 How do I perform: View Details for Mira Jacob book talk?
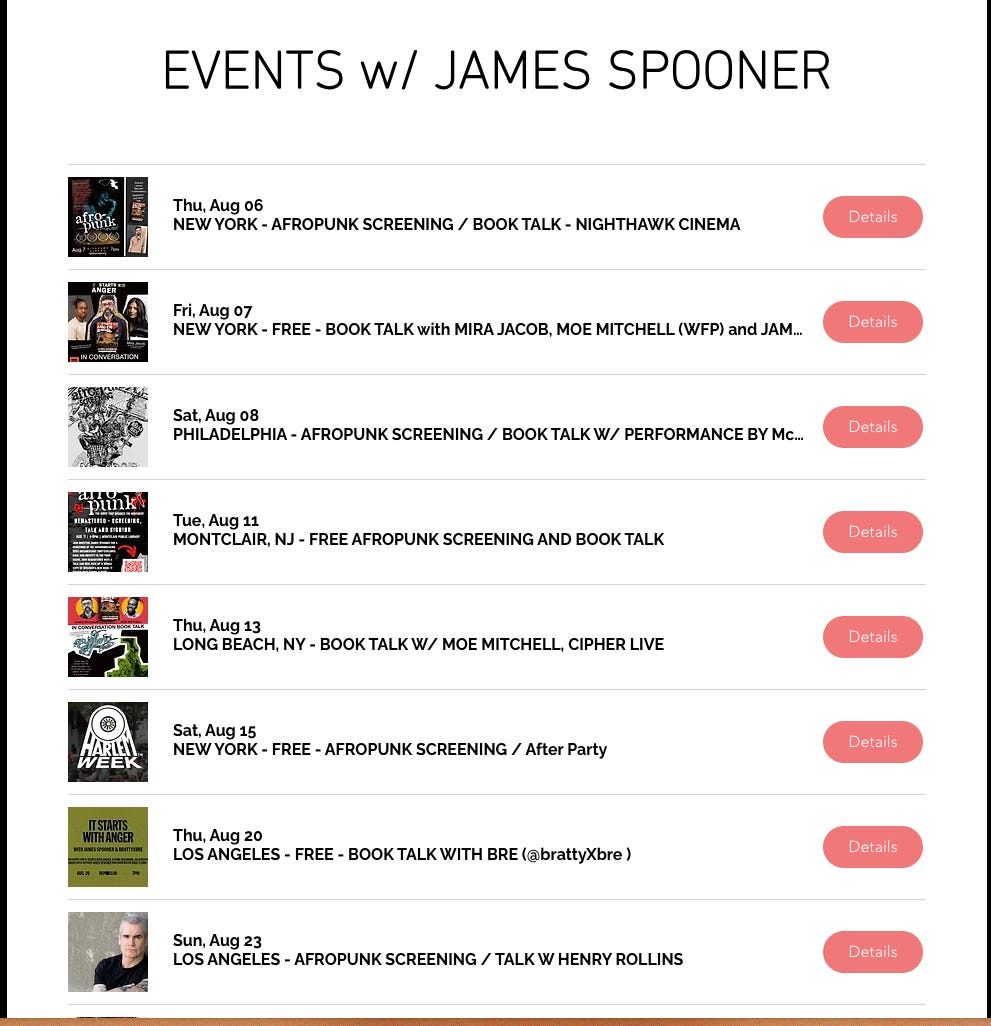tap(873, 322)
